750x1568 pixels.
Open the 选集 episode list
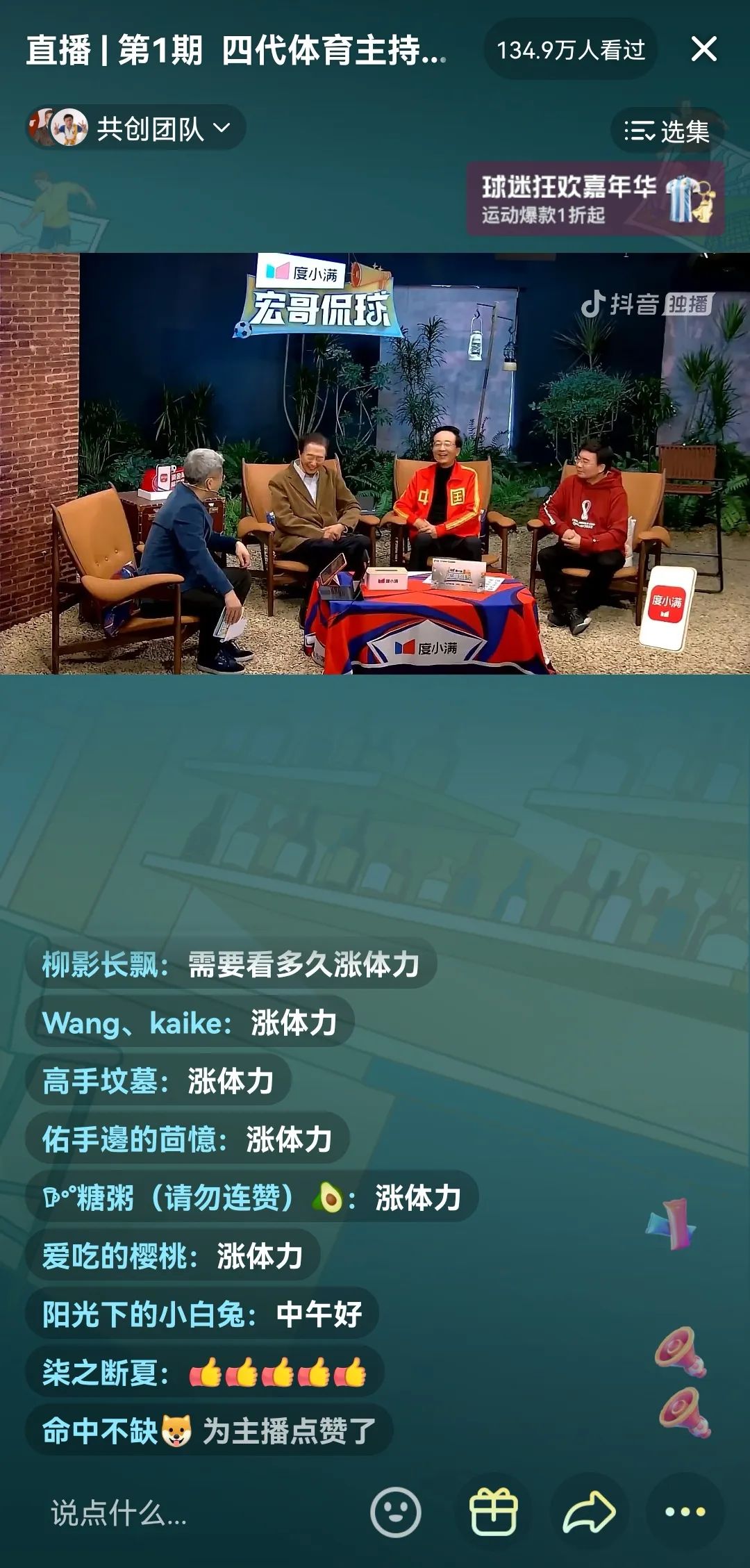point(667,131)
